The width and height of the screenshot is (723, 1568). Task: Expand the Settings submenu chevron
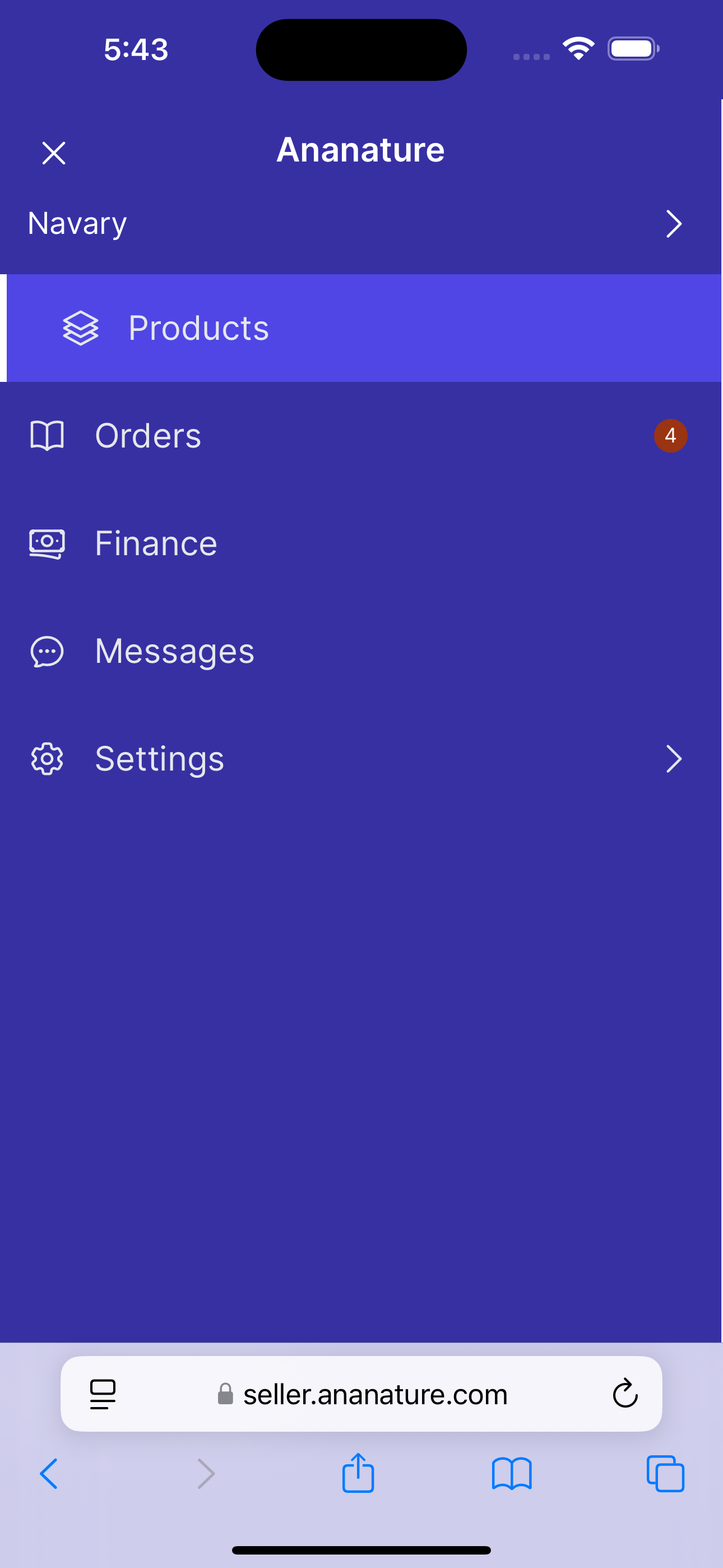pyautogui.click(x=673, y=758)
